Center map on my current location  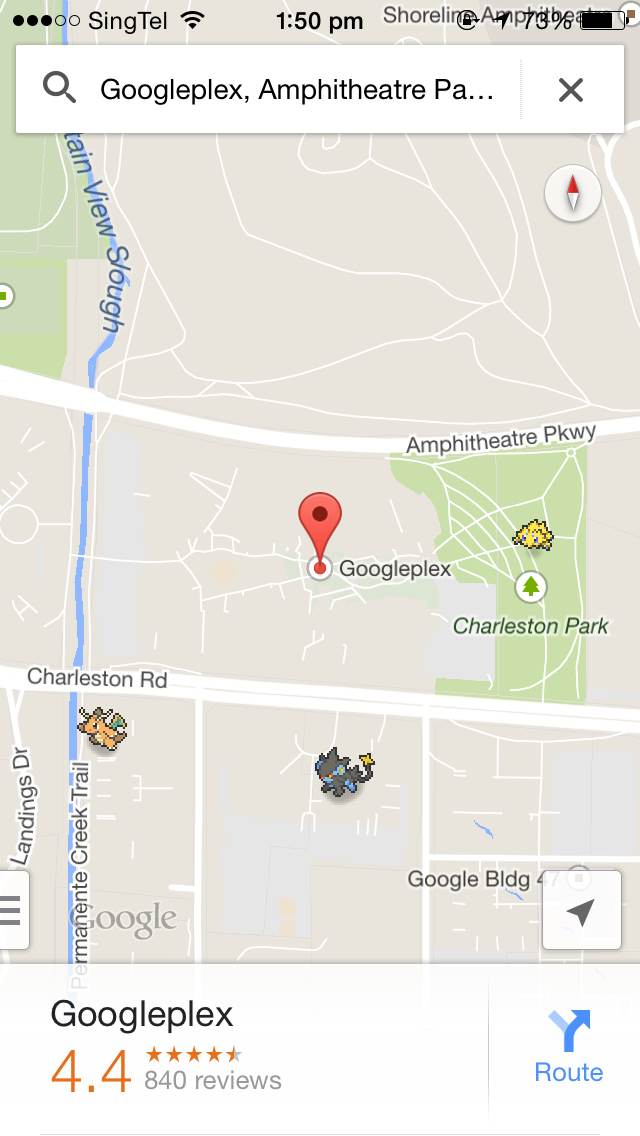coord(581,910)
